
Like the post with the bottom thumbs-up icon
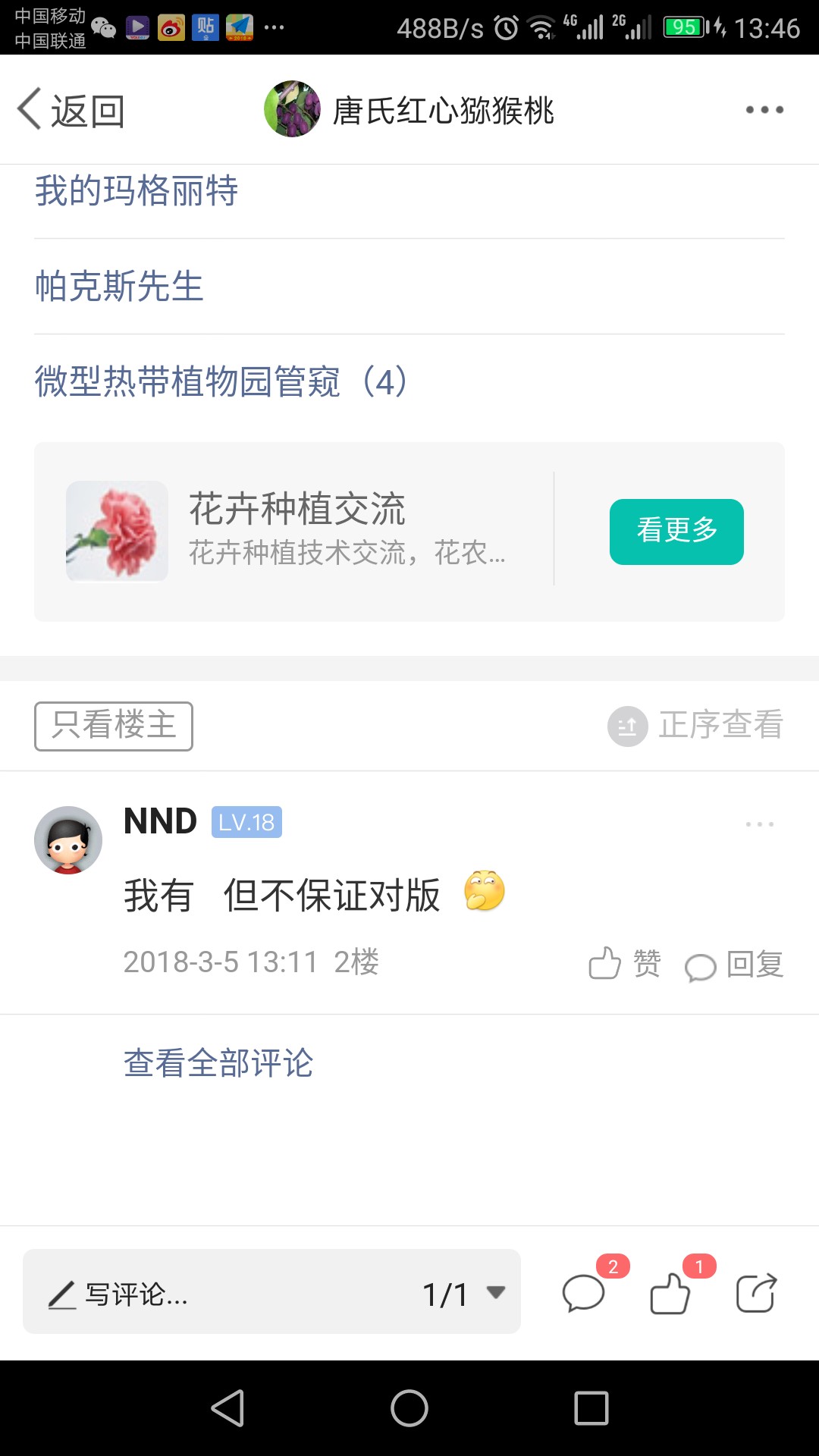[x=671, y=1293]
